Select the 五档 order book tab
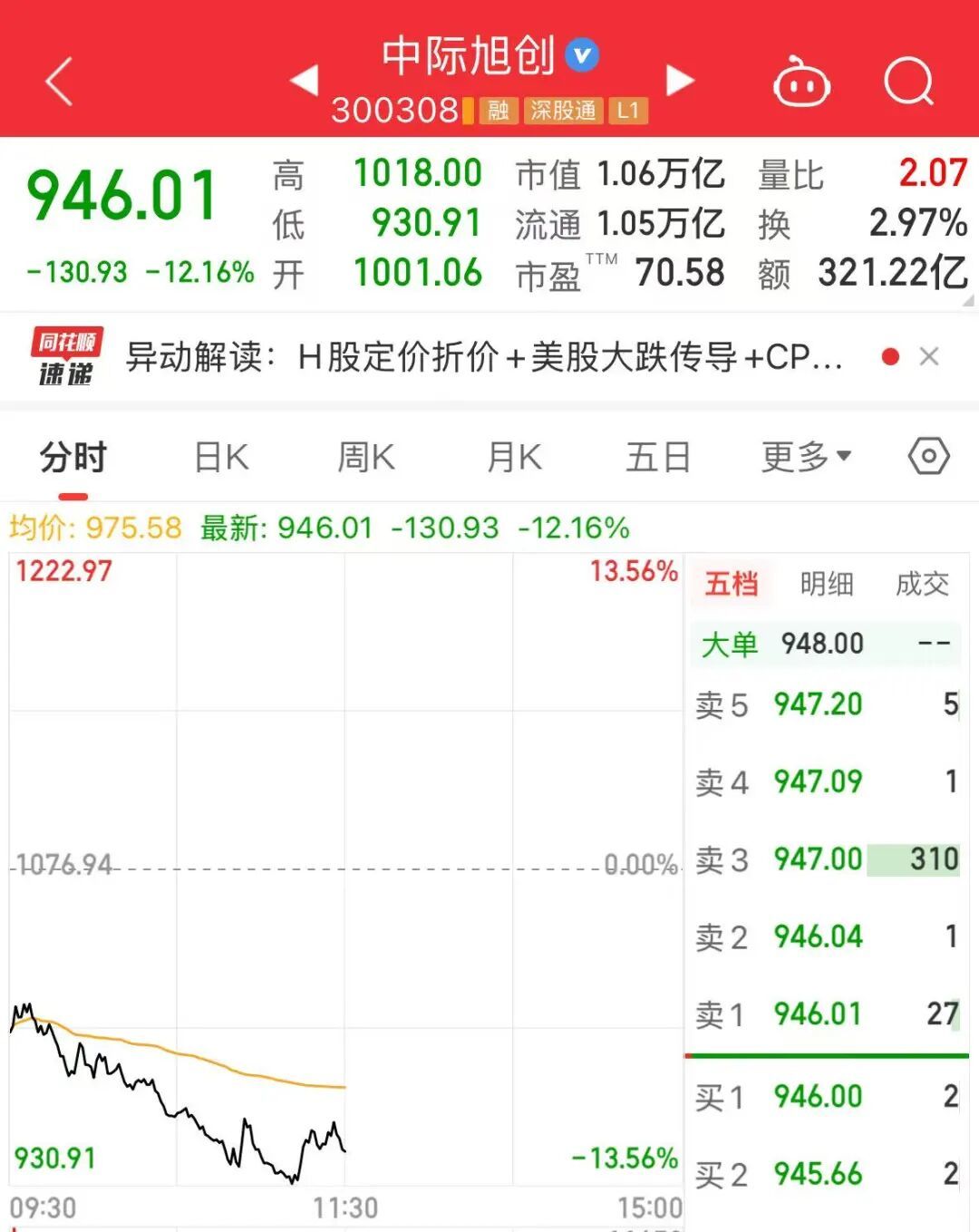Screen dimensions: 979x1232 pos(732,583)
